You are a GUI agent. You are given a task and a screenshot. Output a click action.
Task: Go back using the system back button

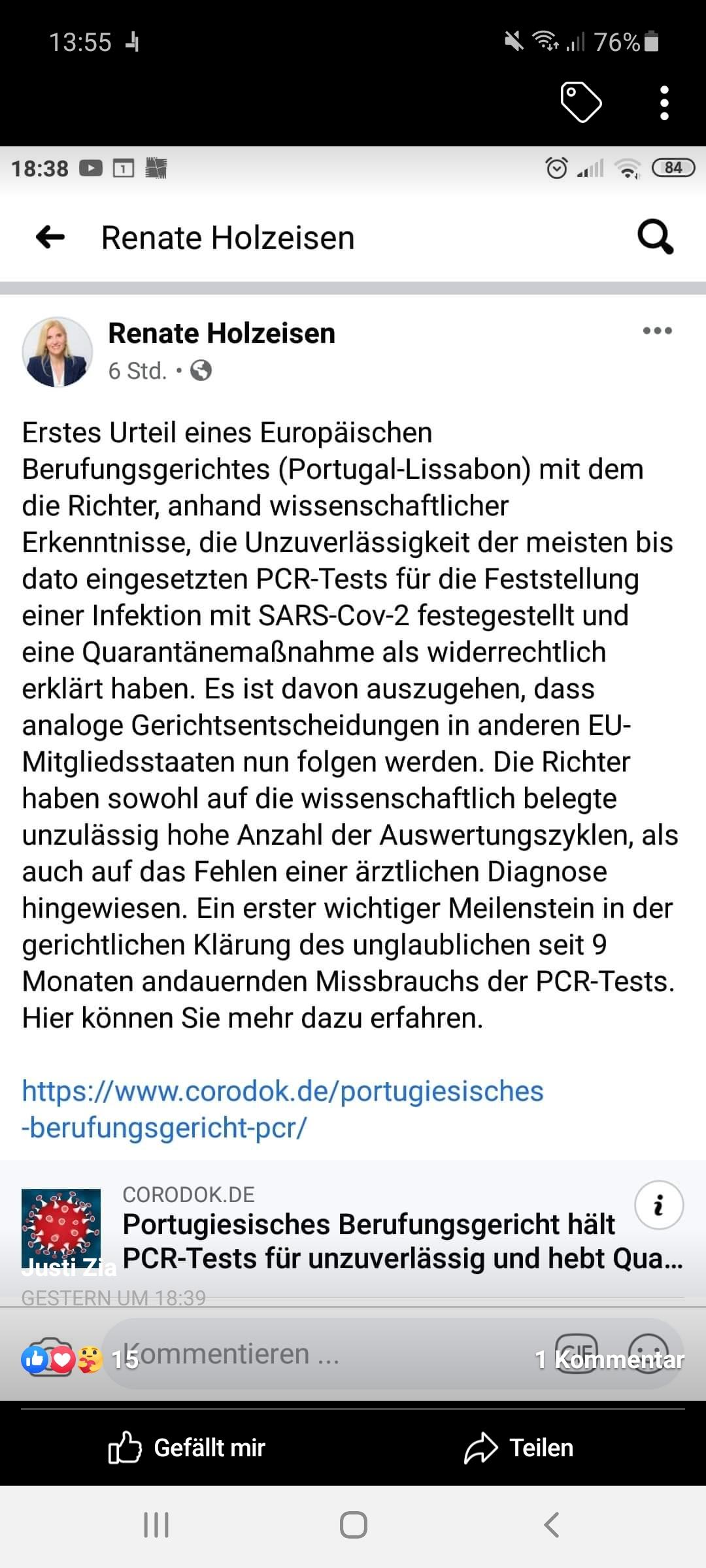pyautogui.click(x=551, y=1525)
